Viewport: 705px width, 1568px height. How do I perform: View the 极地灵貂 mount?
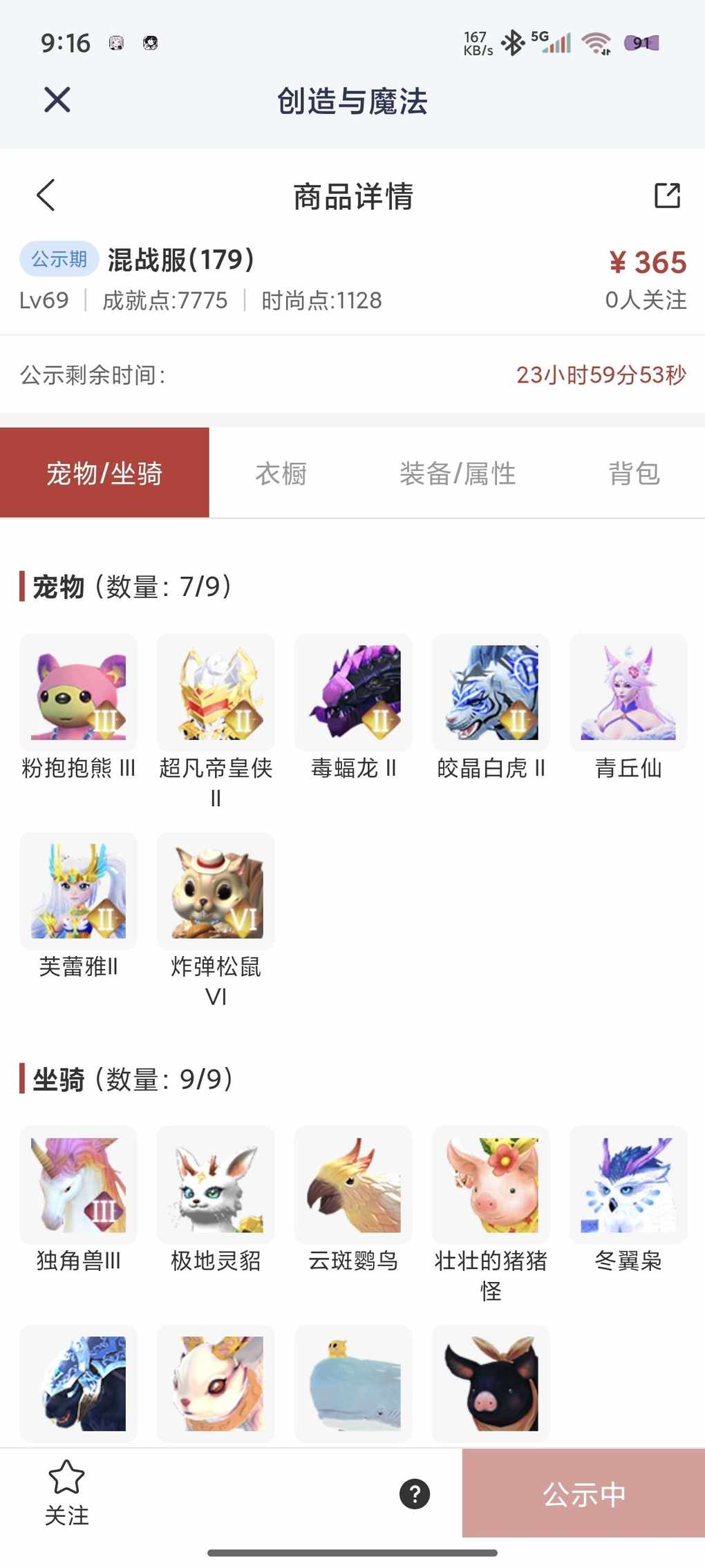[216, 1185]
